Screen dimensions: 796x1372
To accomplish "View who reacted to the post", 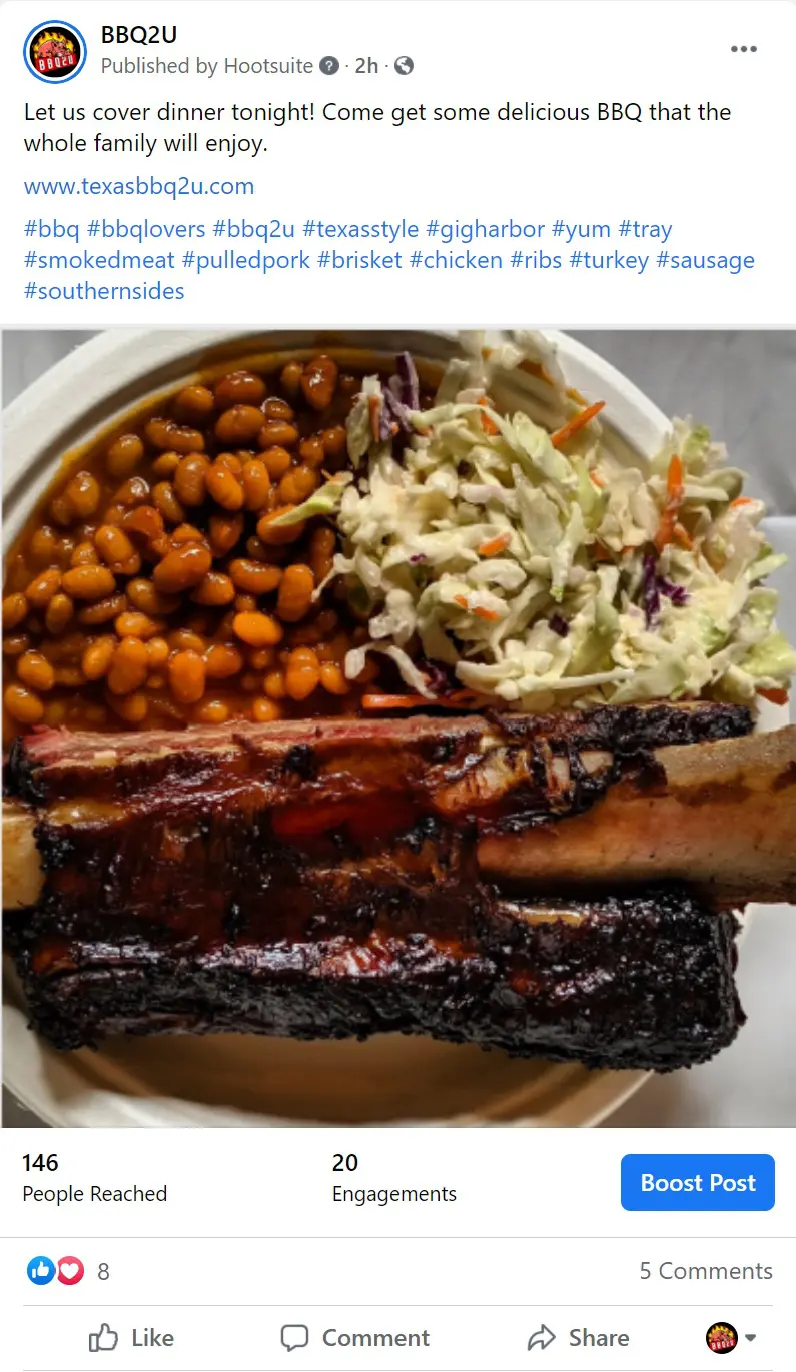I will point(68,1271).
